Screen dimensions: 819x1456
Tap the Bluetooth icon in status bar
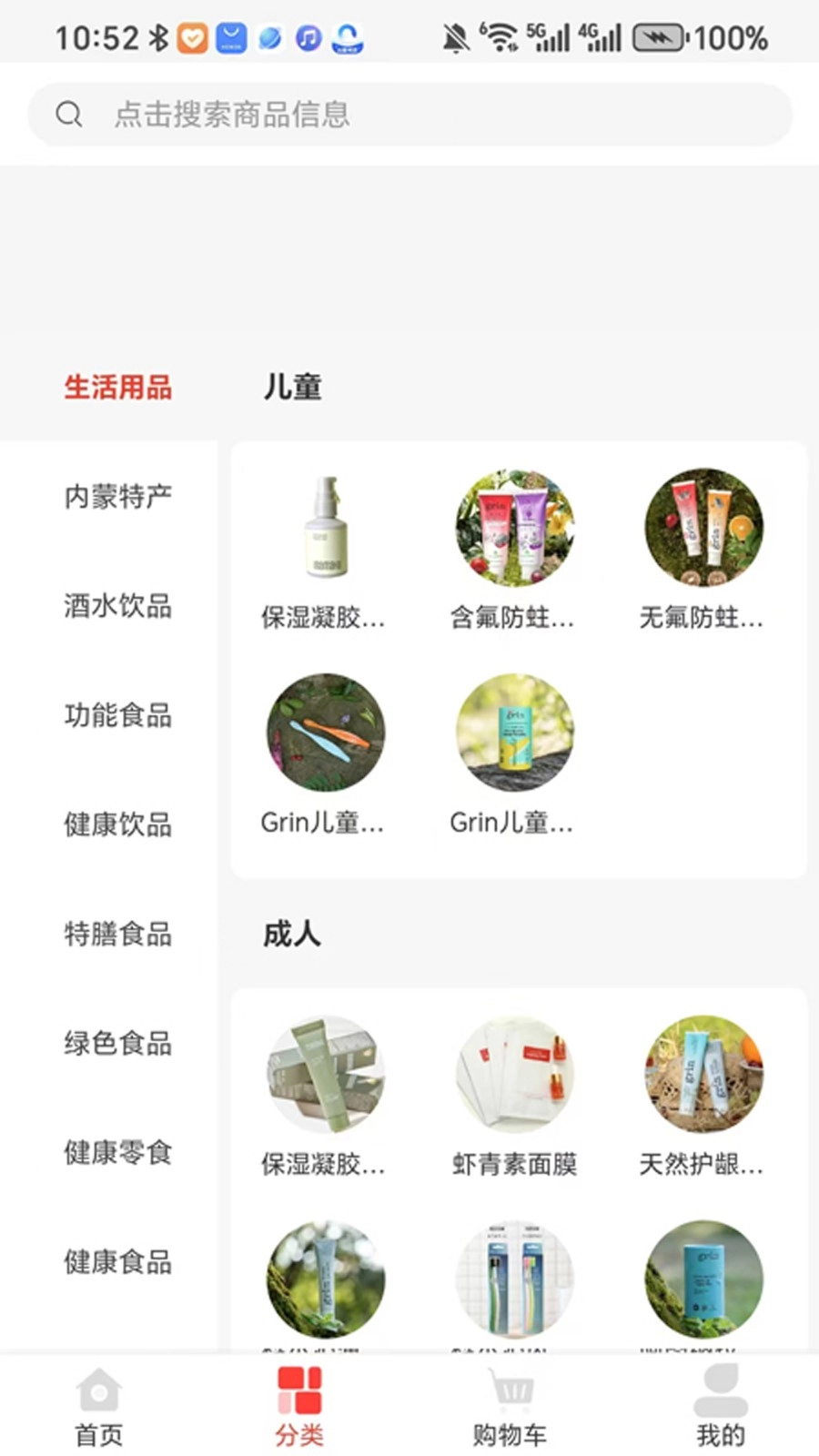click(x=157, y=36)
